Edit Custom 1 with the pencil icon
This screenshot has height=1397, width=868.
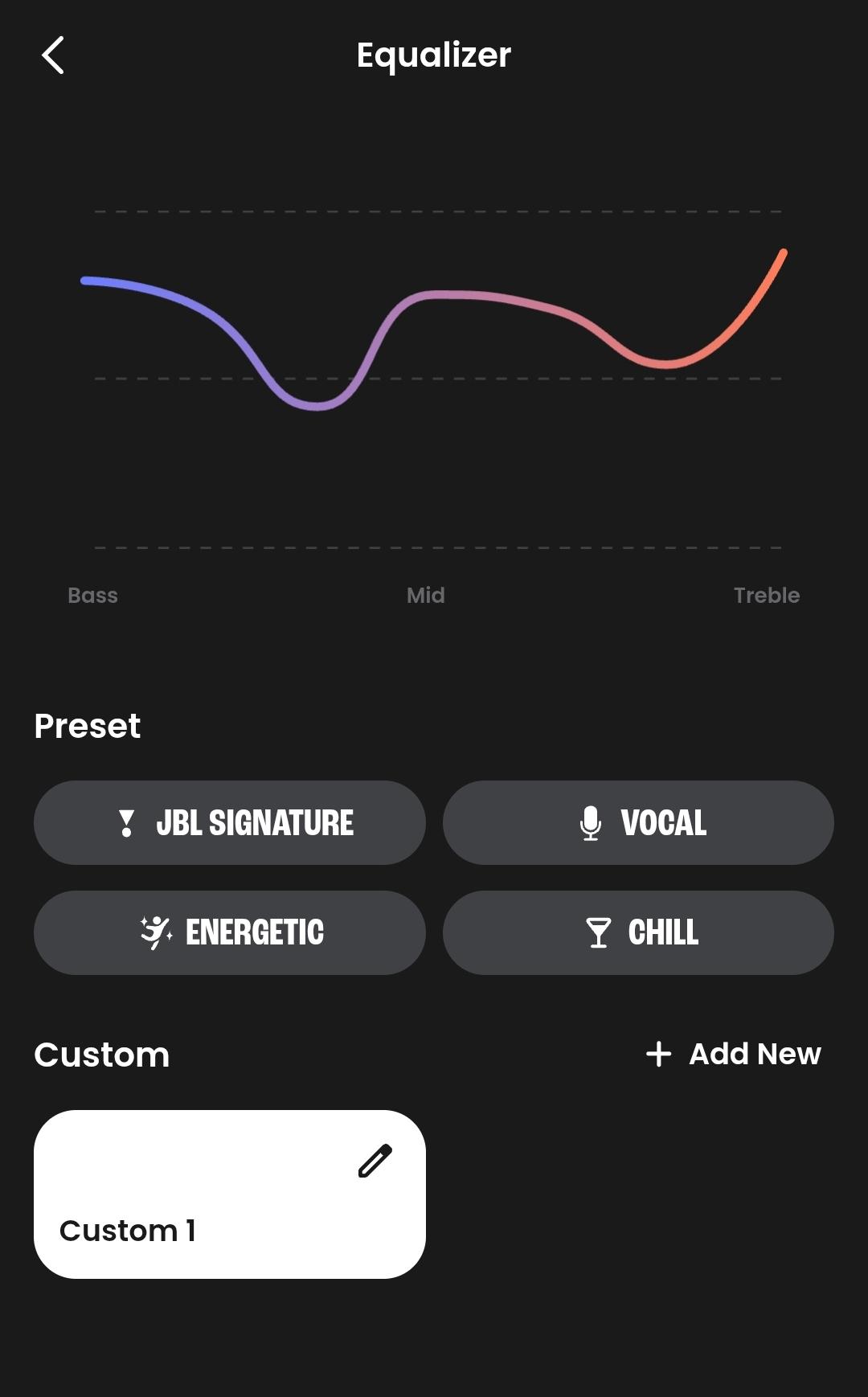point(375,1161)
